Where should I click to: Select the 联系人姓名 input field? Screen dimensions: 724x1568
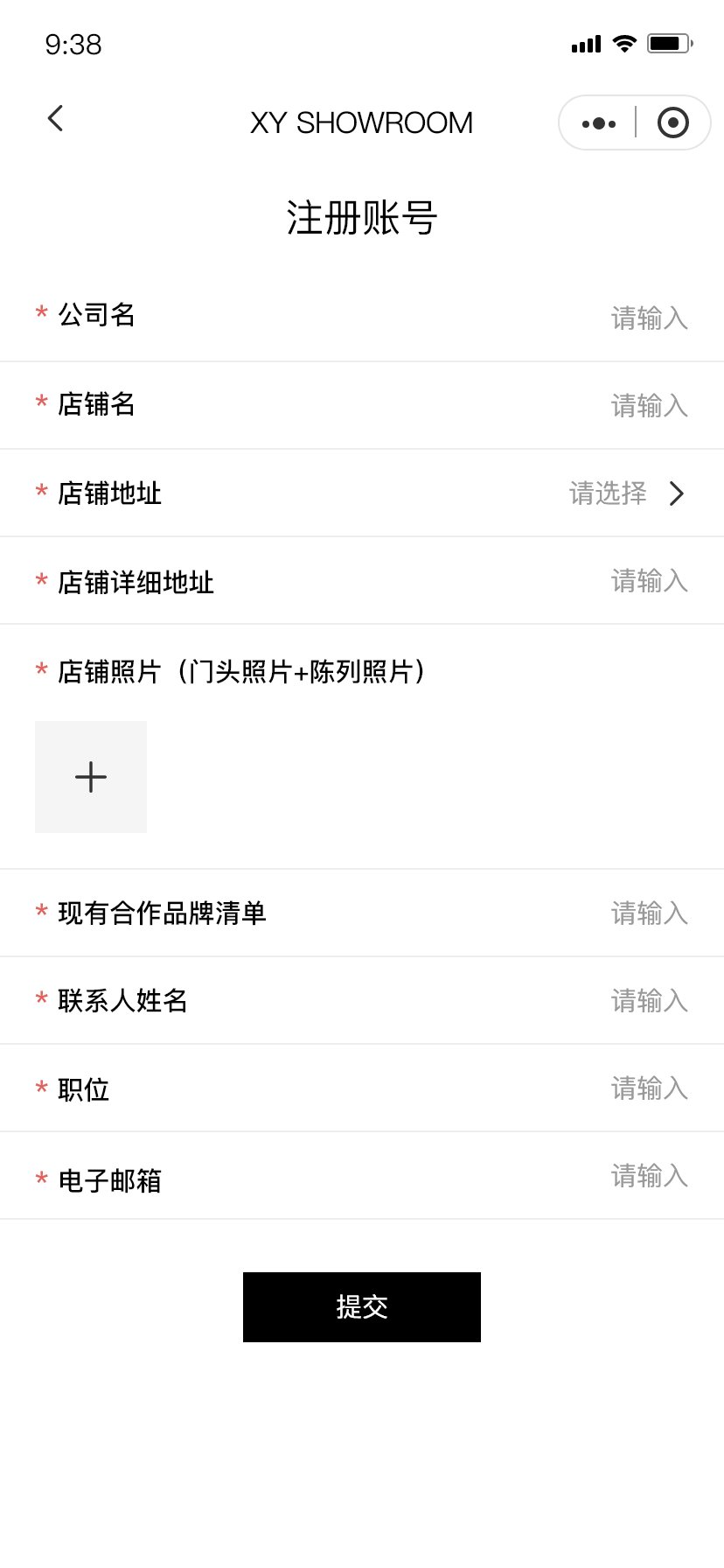coord(362,1000)
